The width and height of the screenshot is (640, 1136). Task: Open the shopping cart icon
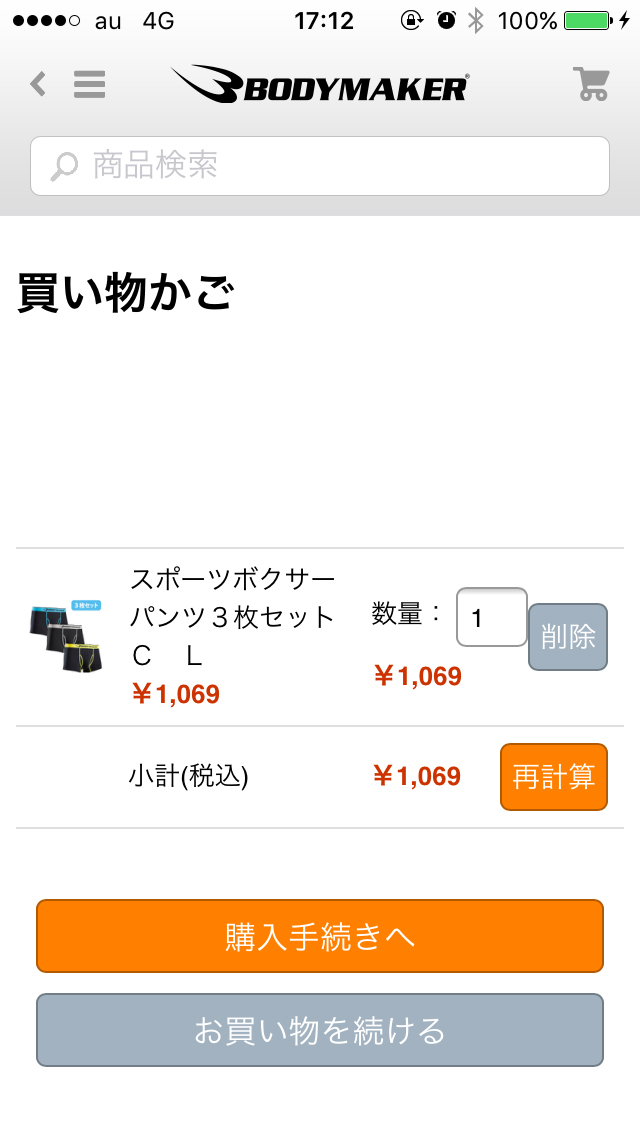[591, 84]
